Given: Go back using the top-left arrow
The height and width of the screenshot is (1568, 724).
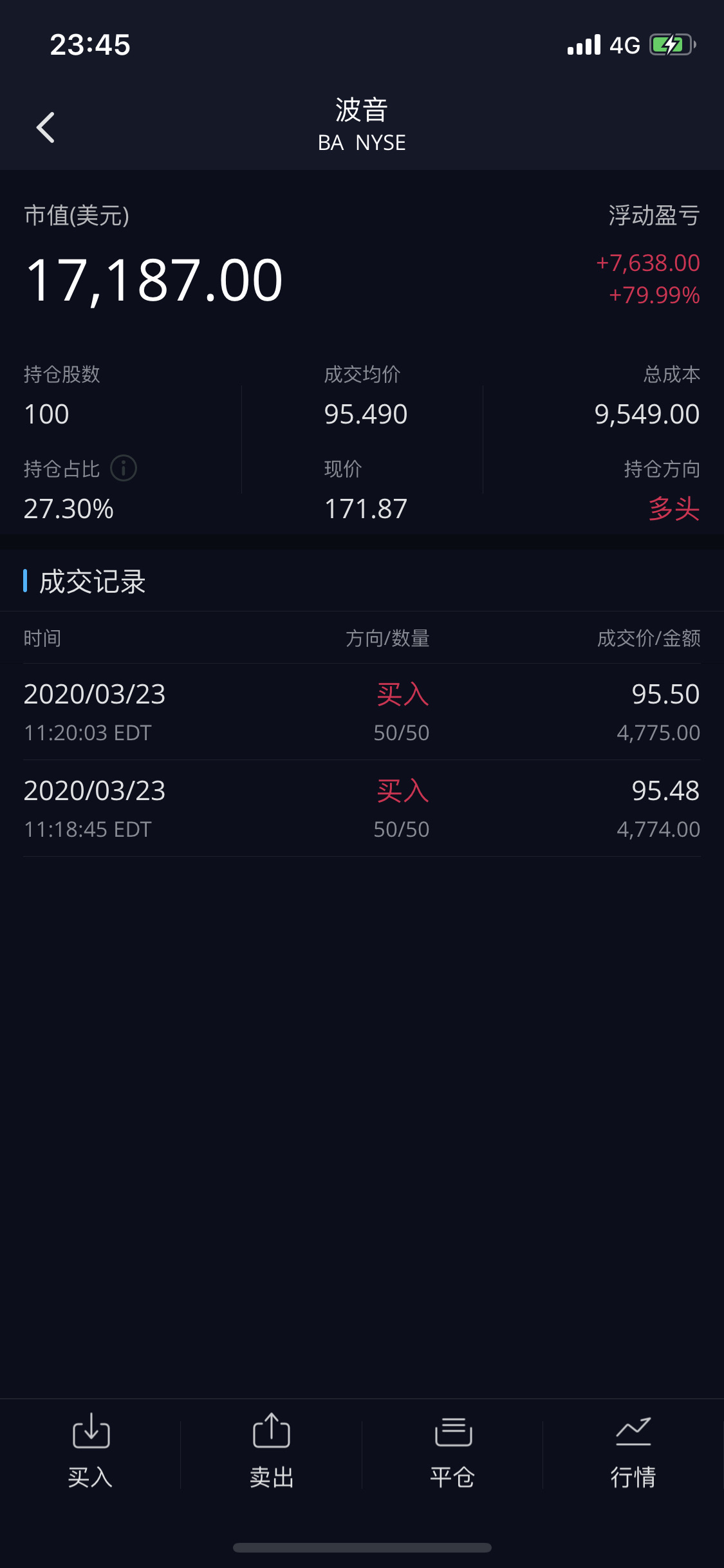Looking at the screenshot, I should [x=46, y=127].
